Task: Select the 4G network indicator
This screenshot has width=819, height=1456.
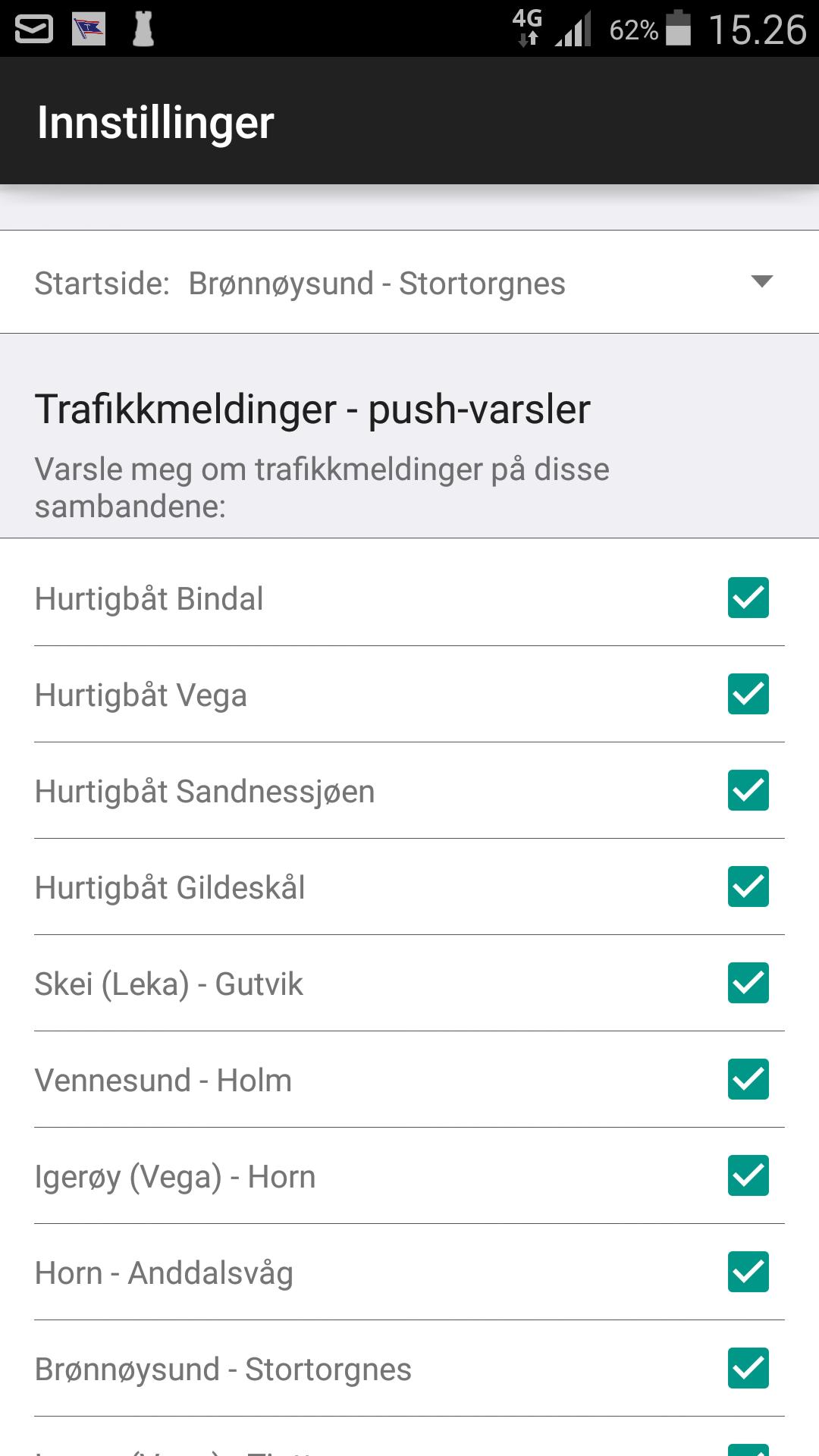Action: pos(526,27)
